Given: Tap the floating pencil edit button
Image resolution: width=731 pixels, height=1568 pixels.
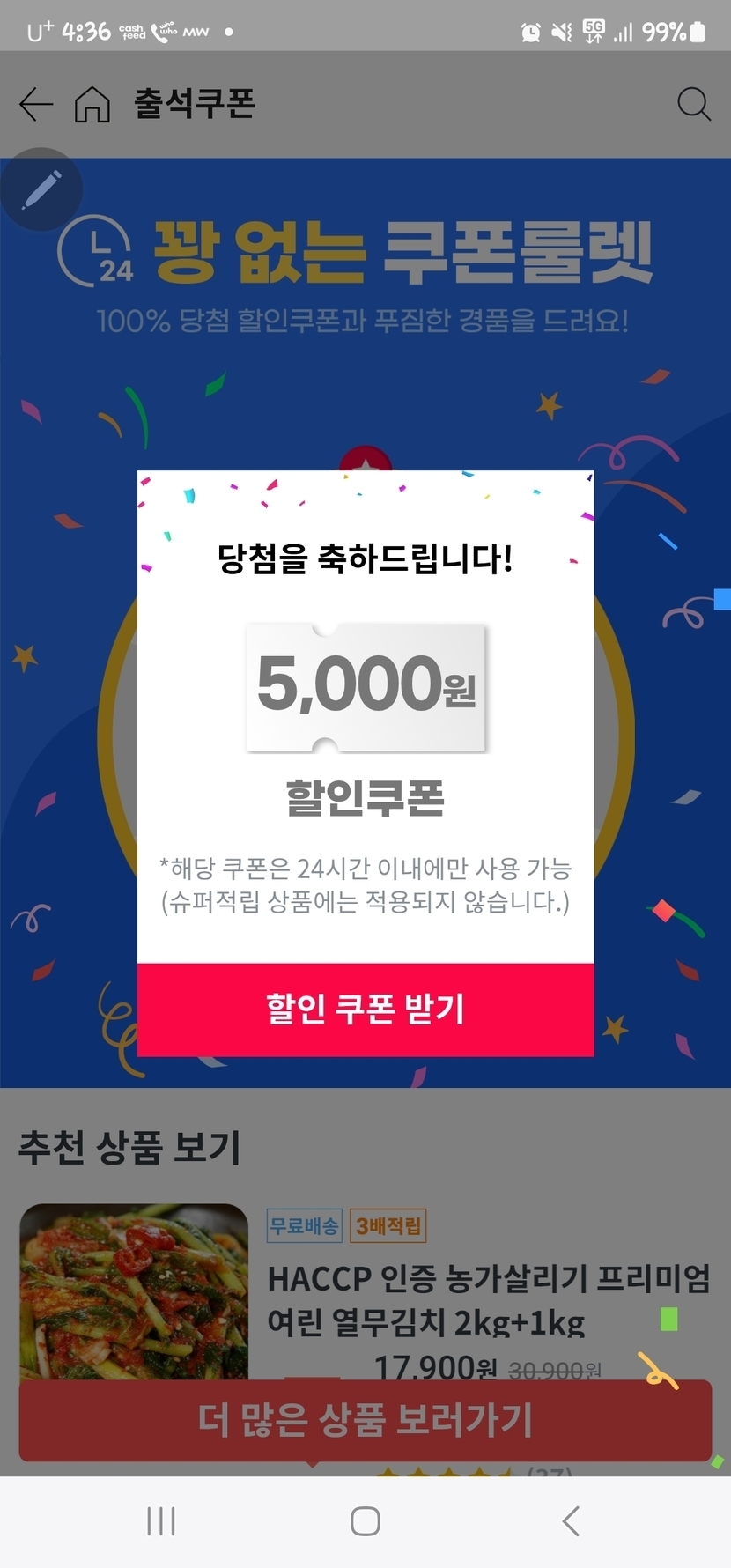Looking at the screenshot, I should [x=41, y=189].
